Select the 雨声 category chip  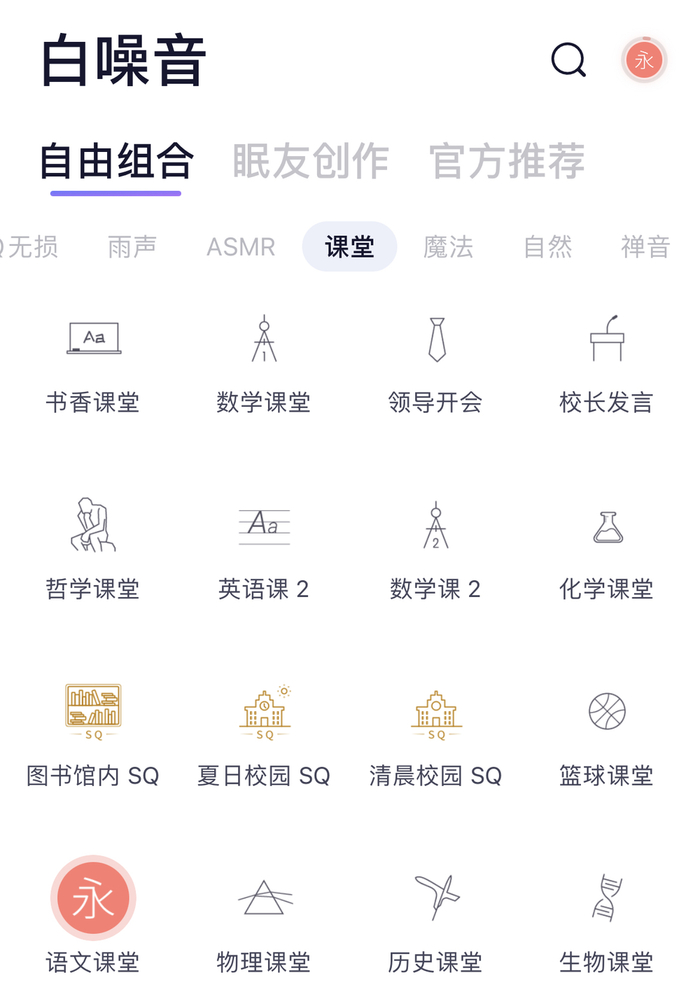(x=132, y=246)
